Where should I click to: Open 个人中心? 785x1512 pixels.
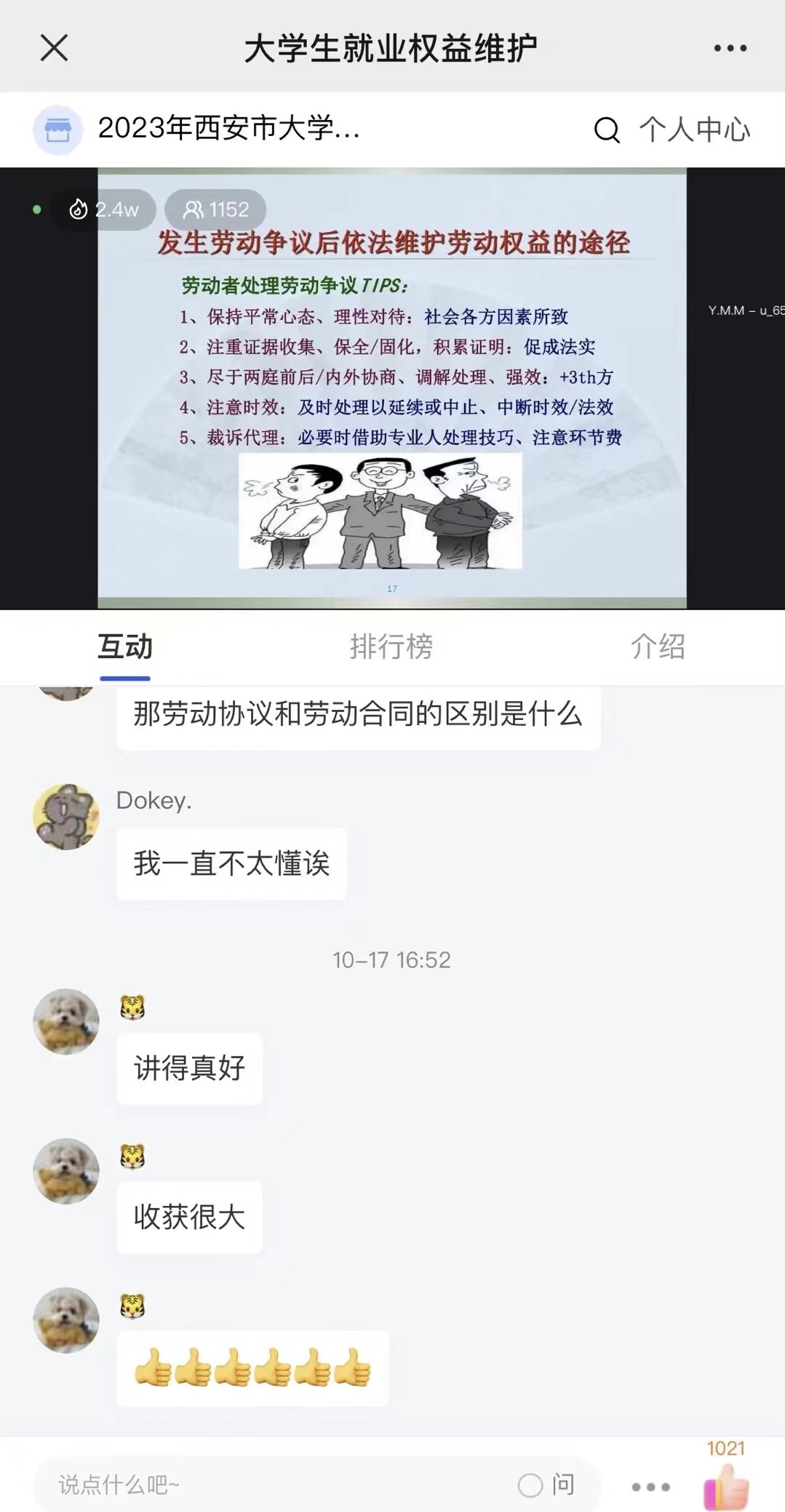coord(694,130)
